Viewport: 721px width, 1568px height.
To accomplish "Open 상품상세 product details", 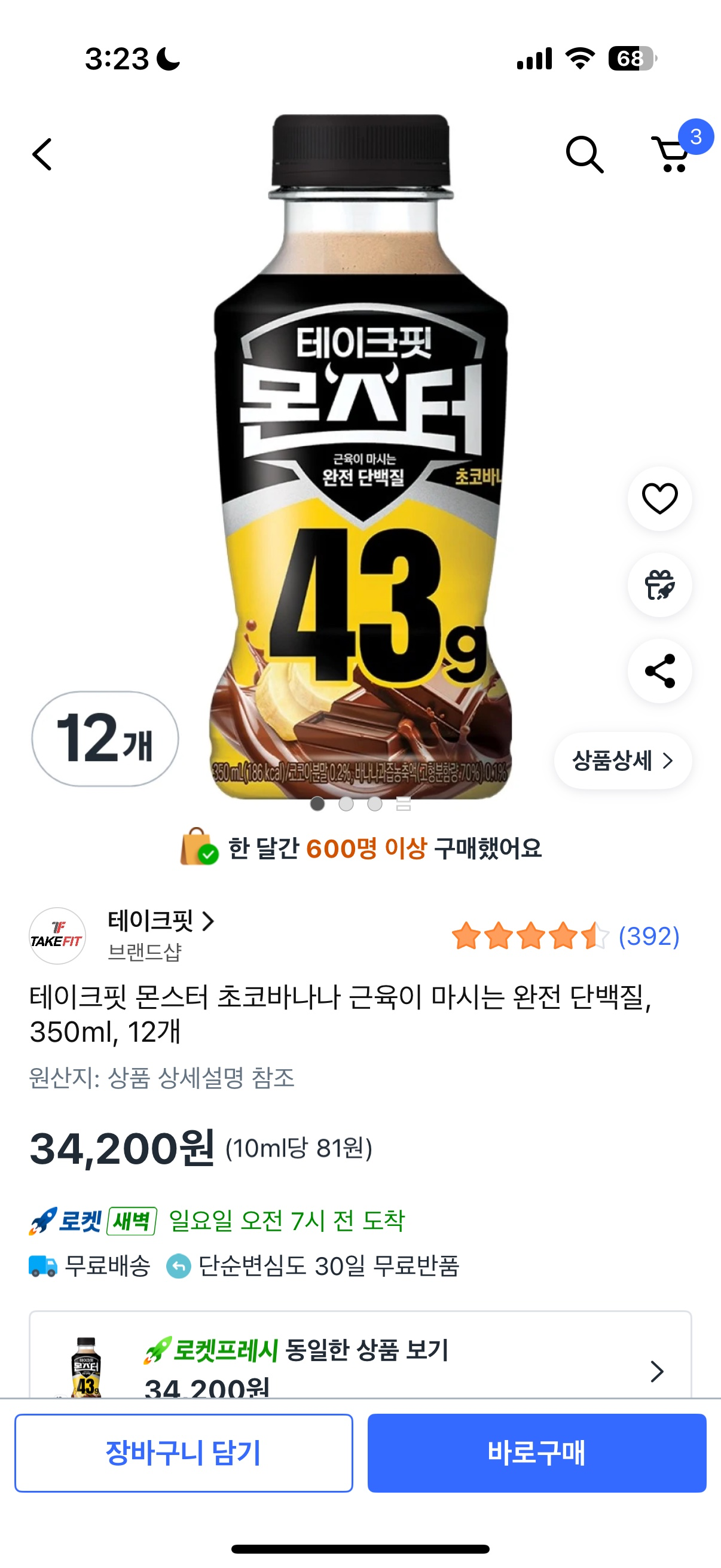I will click(x=622, y=760).
